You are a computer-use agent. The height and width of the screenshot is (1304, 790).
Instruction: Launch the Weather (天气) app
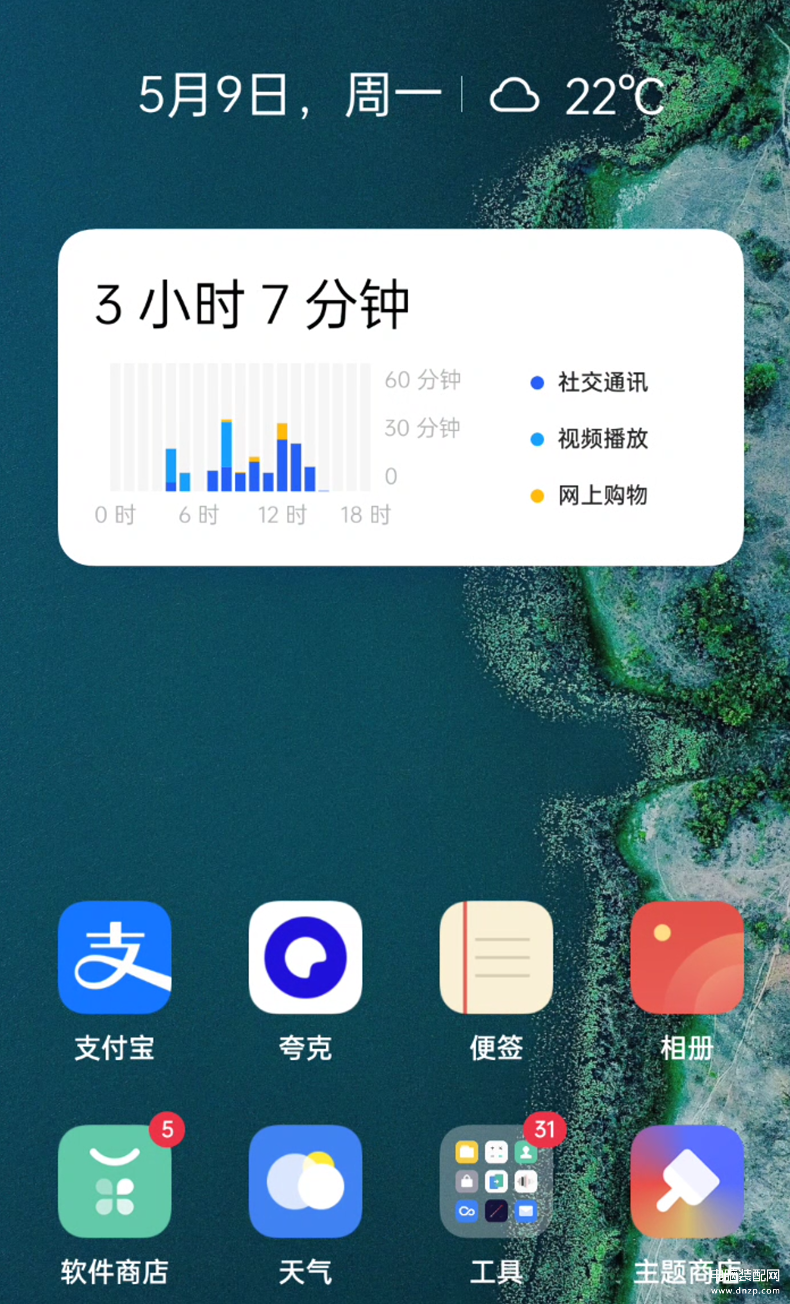[305, 1181]
